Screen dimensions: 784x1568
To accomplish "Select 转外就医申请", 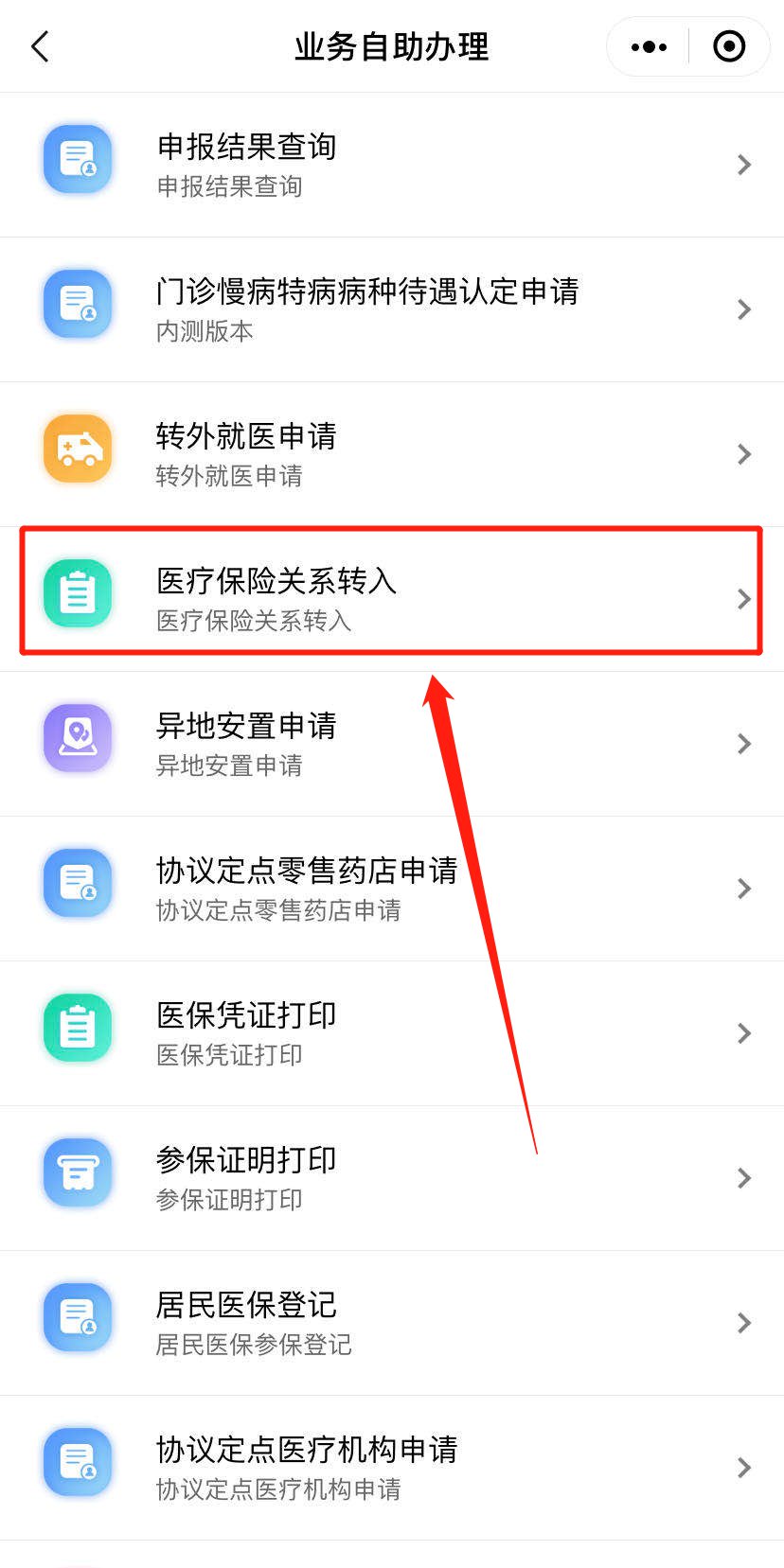I will (x=392, y=454).
